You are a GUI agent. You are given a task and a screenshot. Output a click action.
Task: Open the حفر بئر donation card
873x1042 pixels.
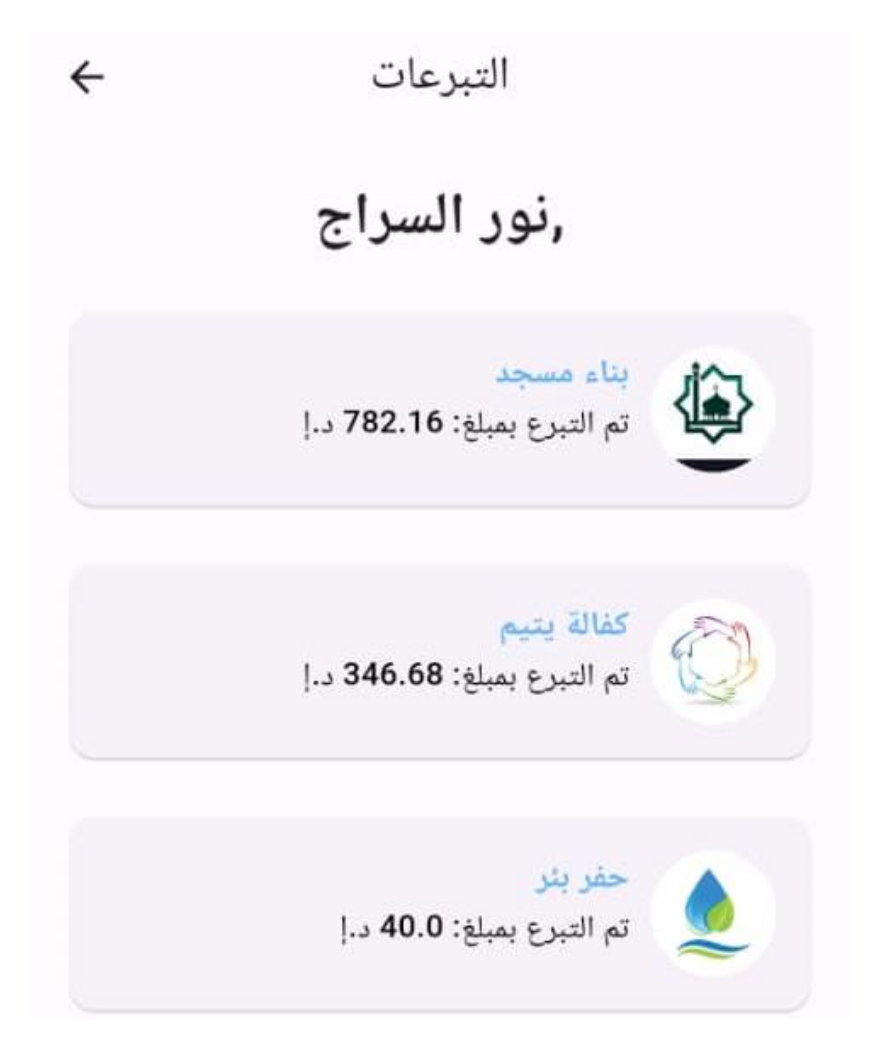pyautogui.click(x=440, y=913)
